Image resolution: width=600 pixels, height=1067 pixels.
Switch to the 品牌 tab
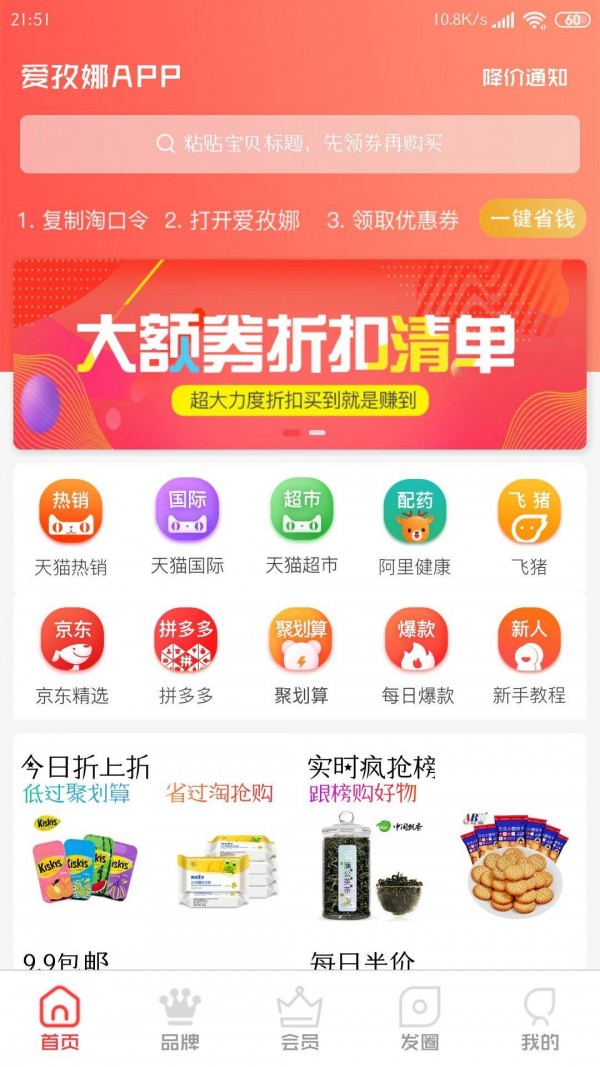click(x=180, y=1019)
